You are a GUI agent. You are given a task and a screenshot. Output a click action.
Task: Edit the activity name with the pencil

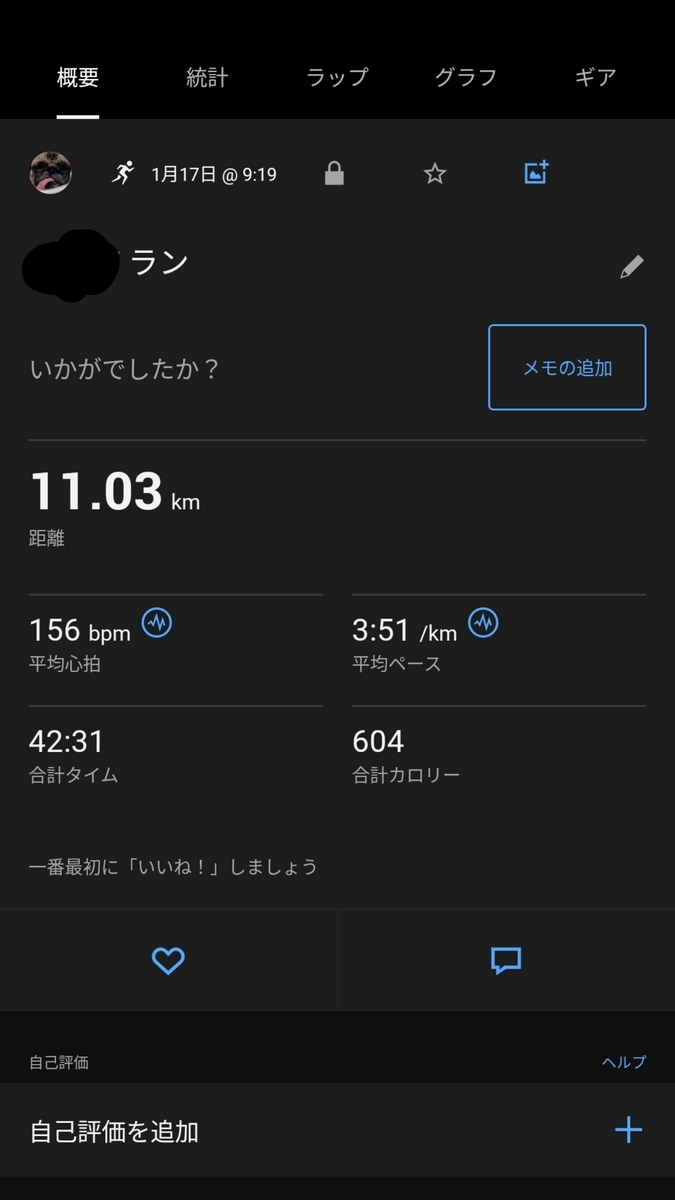(x=632, y=266)
